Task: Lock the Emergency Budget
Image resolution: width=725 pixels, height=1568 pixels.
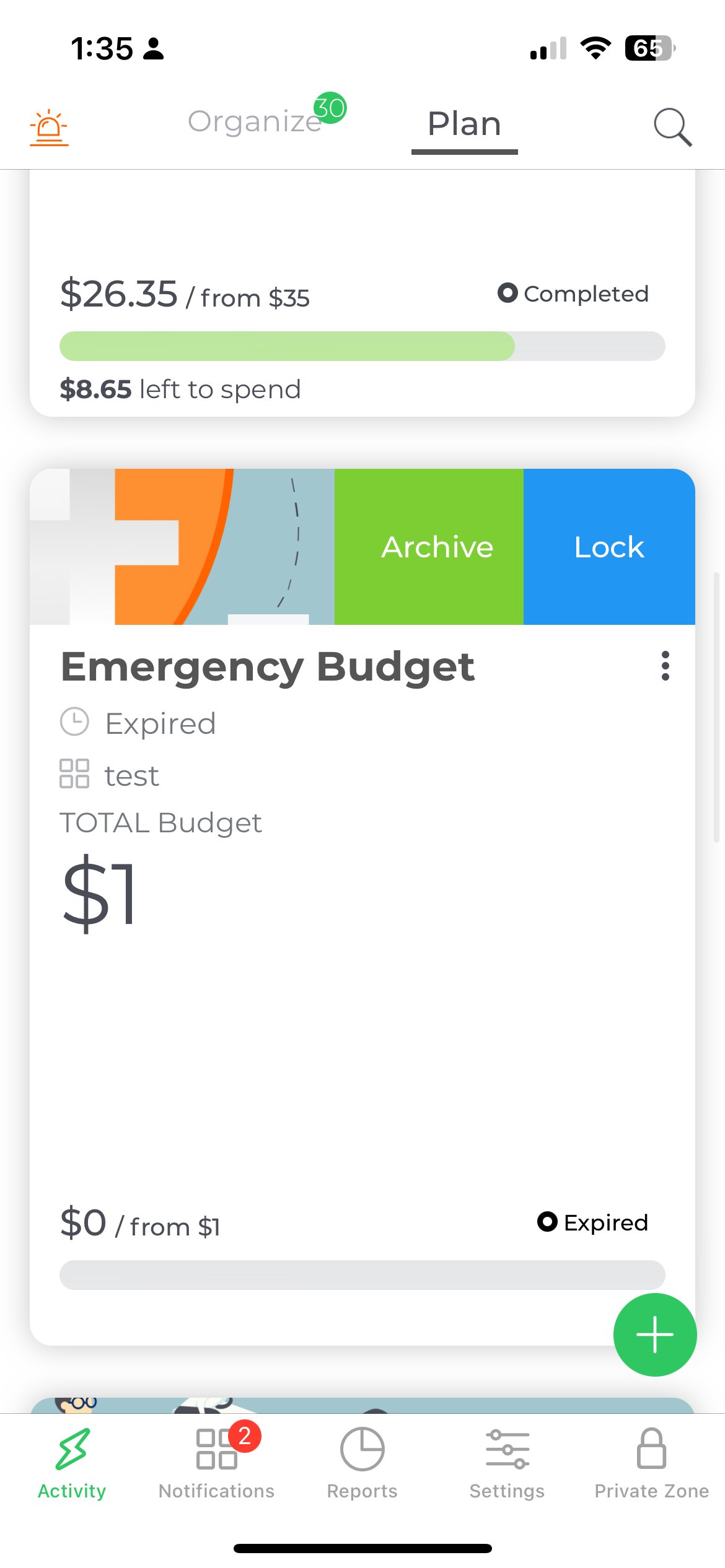Action: [x=609, y=547]
